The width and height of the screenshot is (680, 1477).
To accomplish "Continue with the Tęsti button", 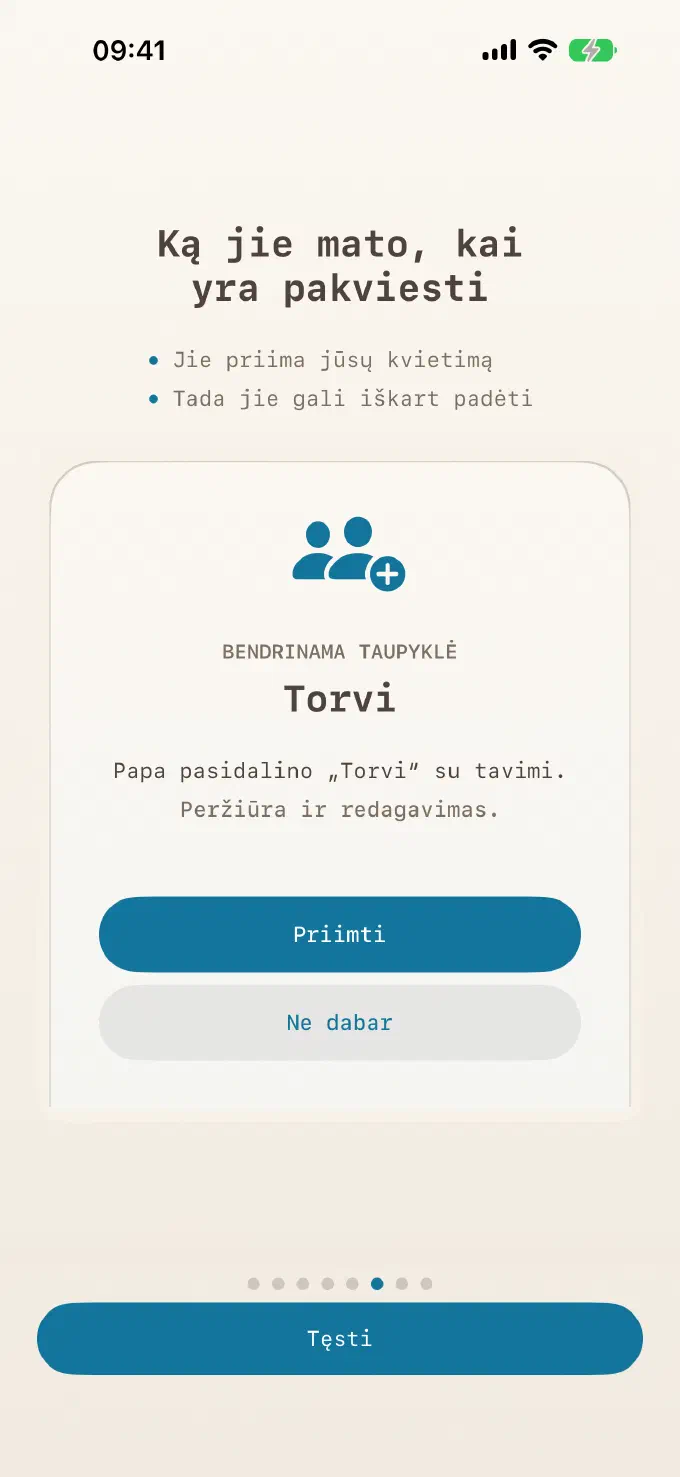I will point(340,1338).
